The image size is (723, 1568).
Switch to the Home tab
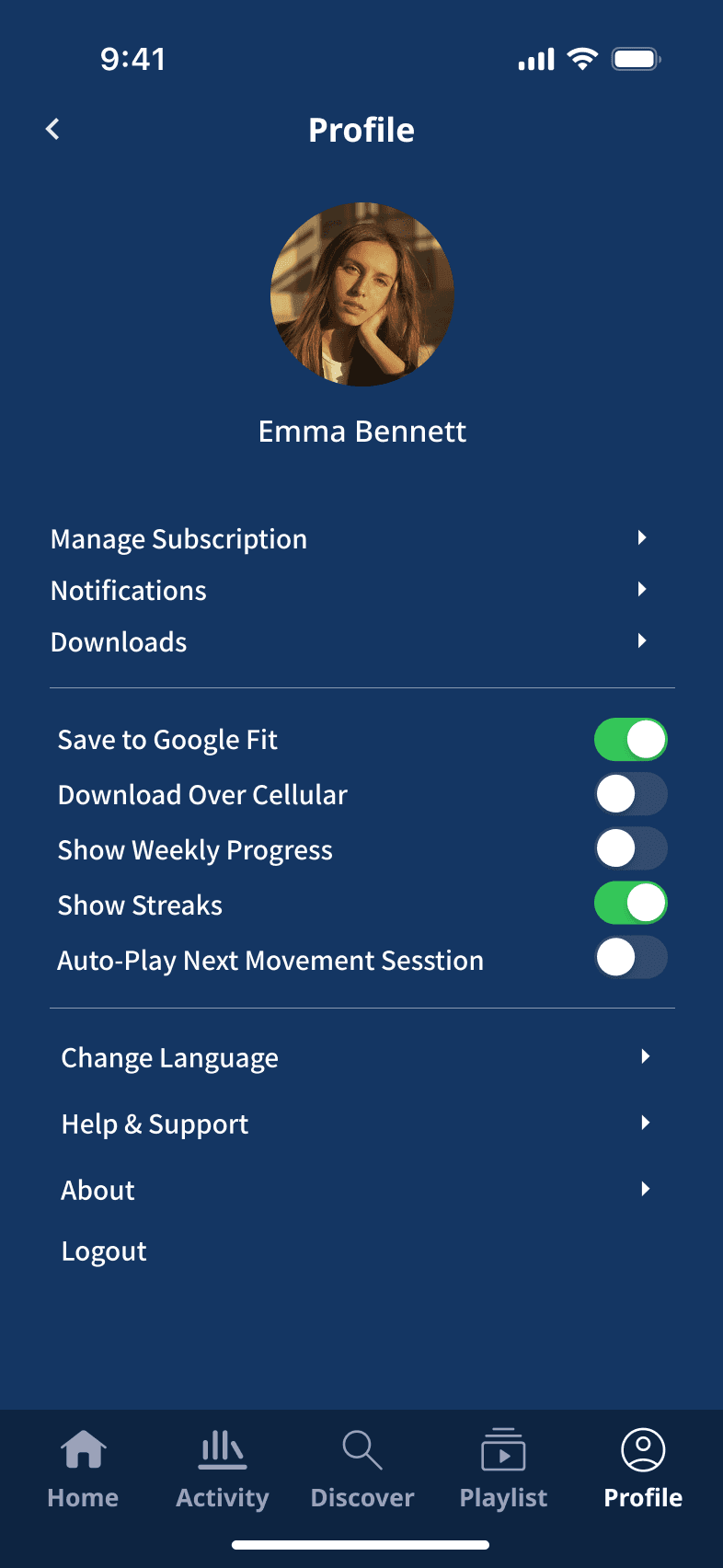point(83,1470)
